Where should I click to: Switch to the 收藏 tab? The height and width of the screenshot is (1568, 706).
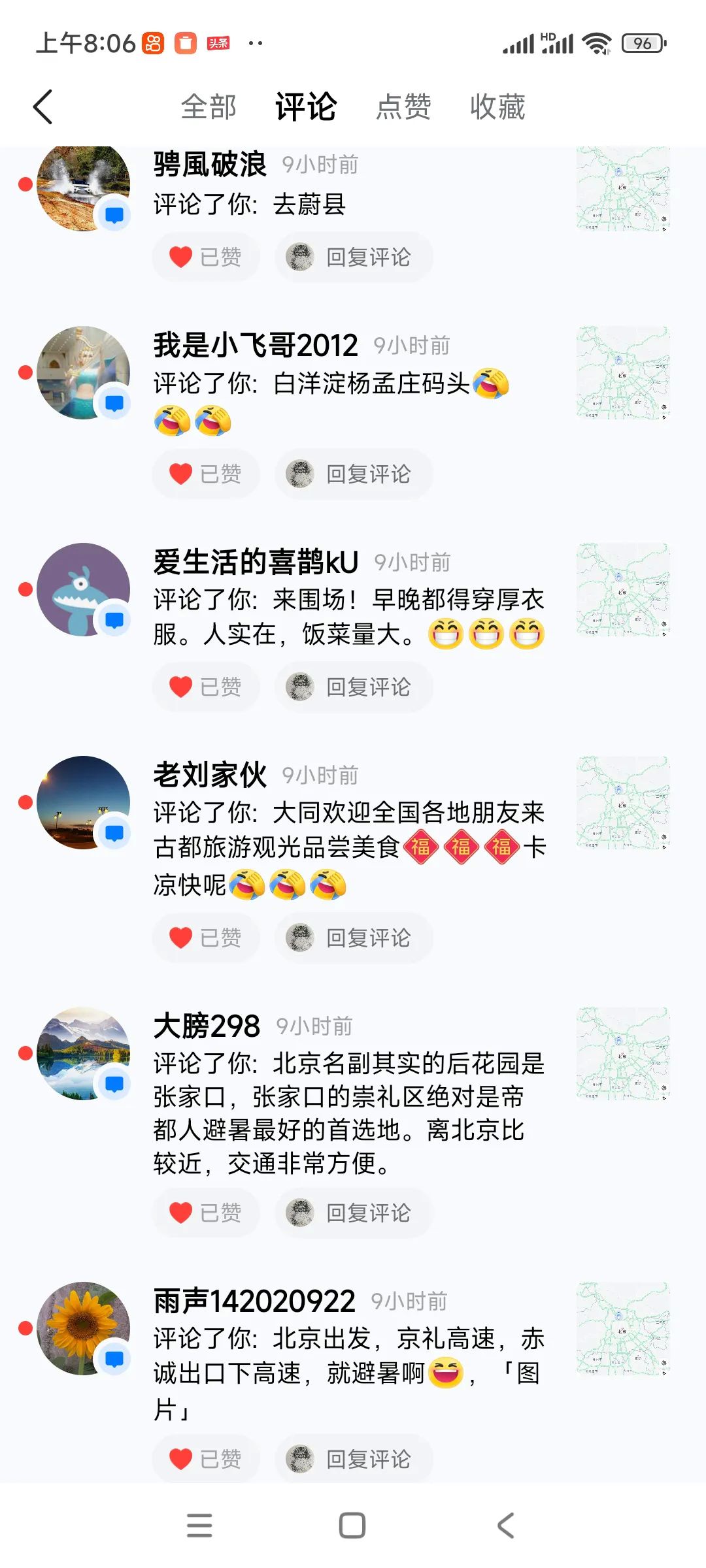(497, 106)
